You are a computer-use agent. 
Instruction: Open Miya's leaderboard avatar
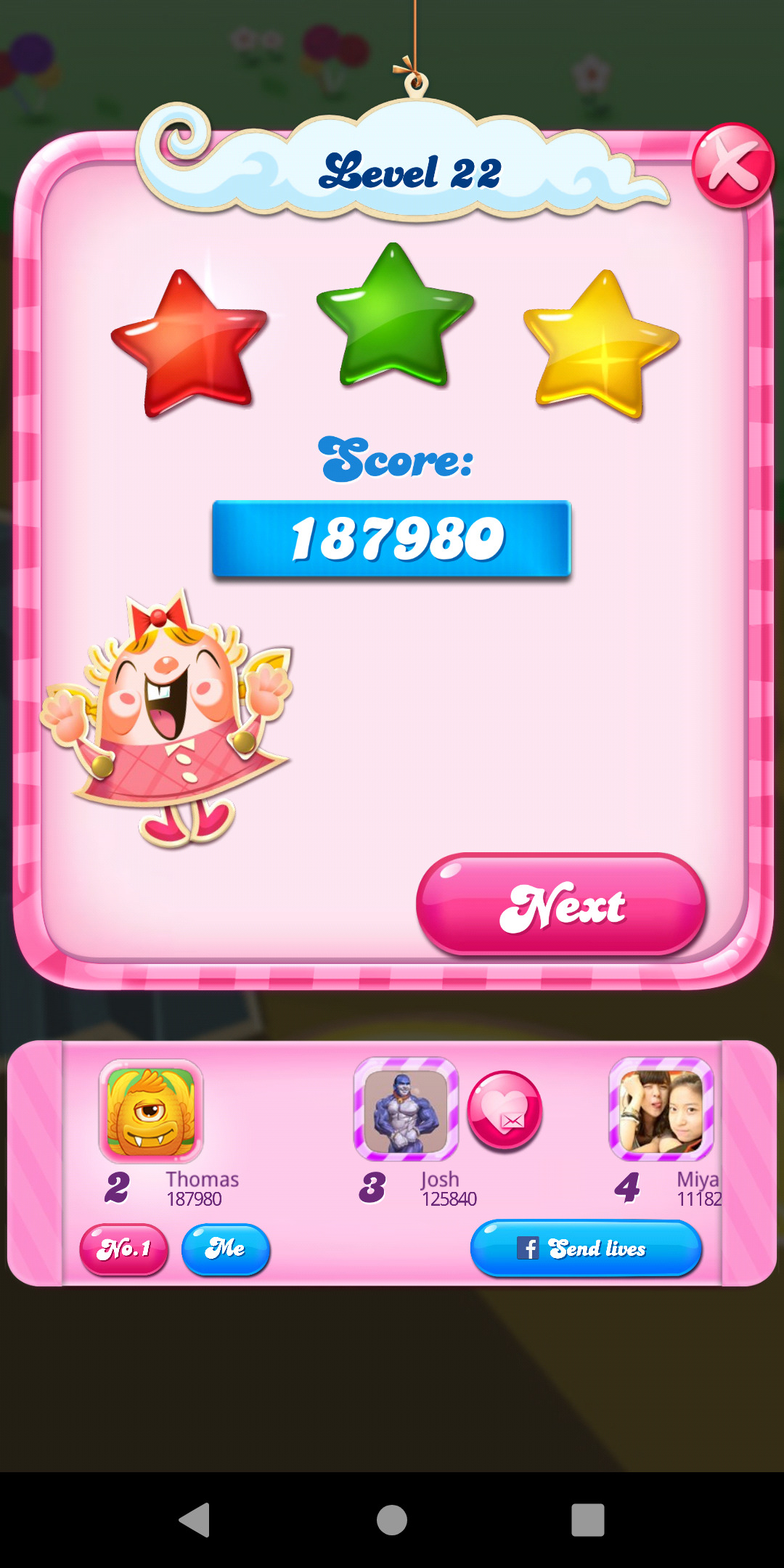coord(661,1110)
